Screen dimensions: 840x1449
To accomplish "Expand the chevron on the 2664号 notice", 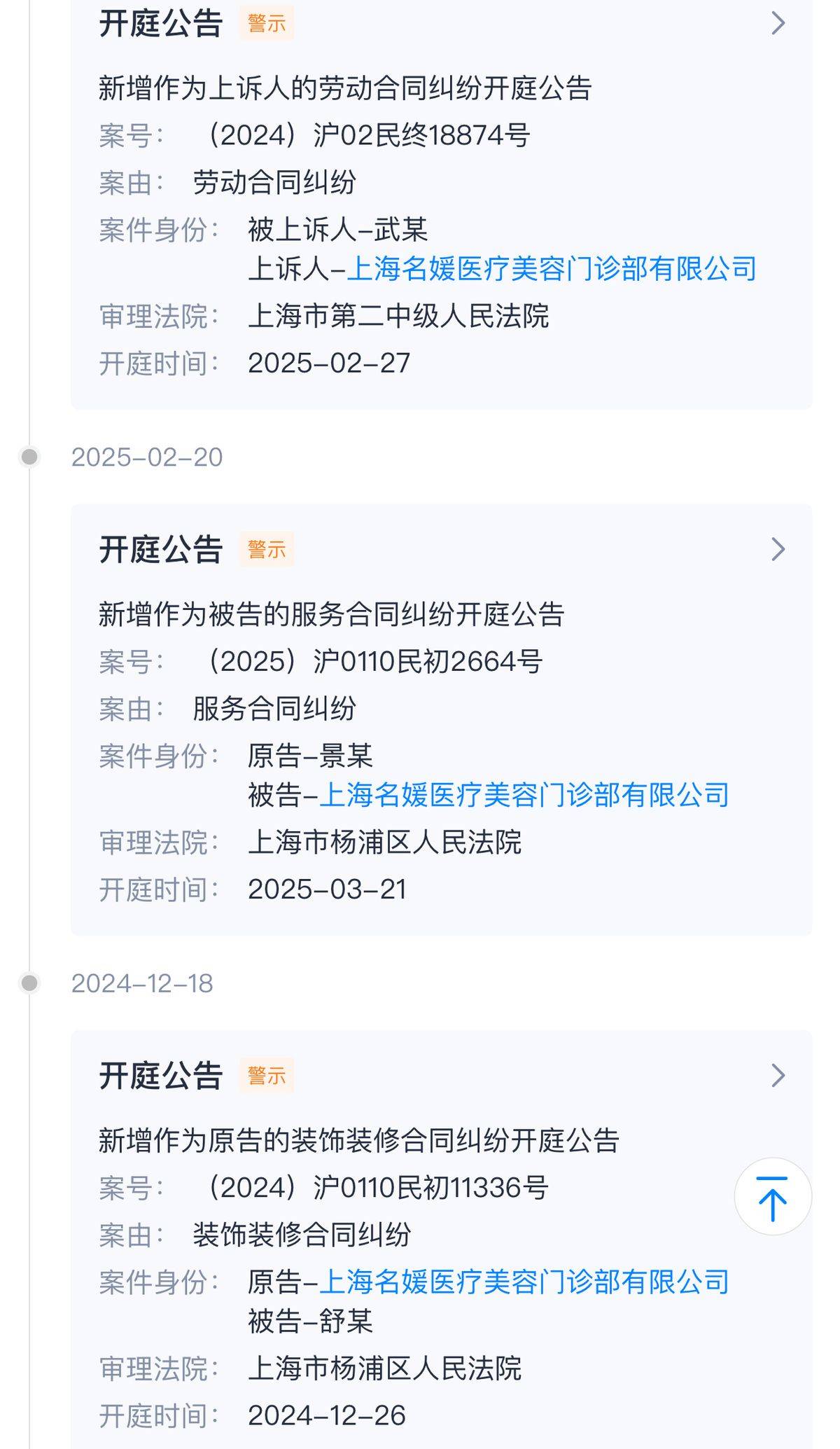I will [778, 549].
